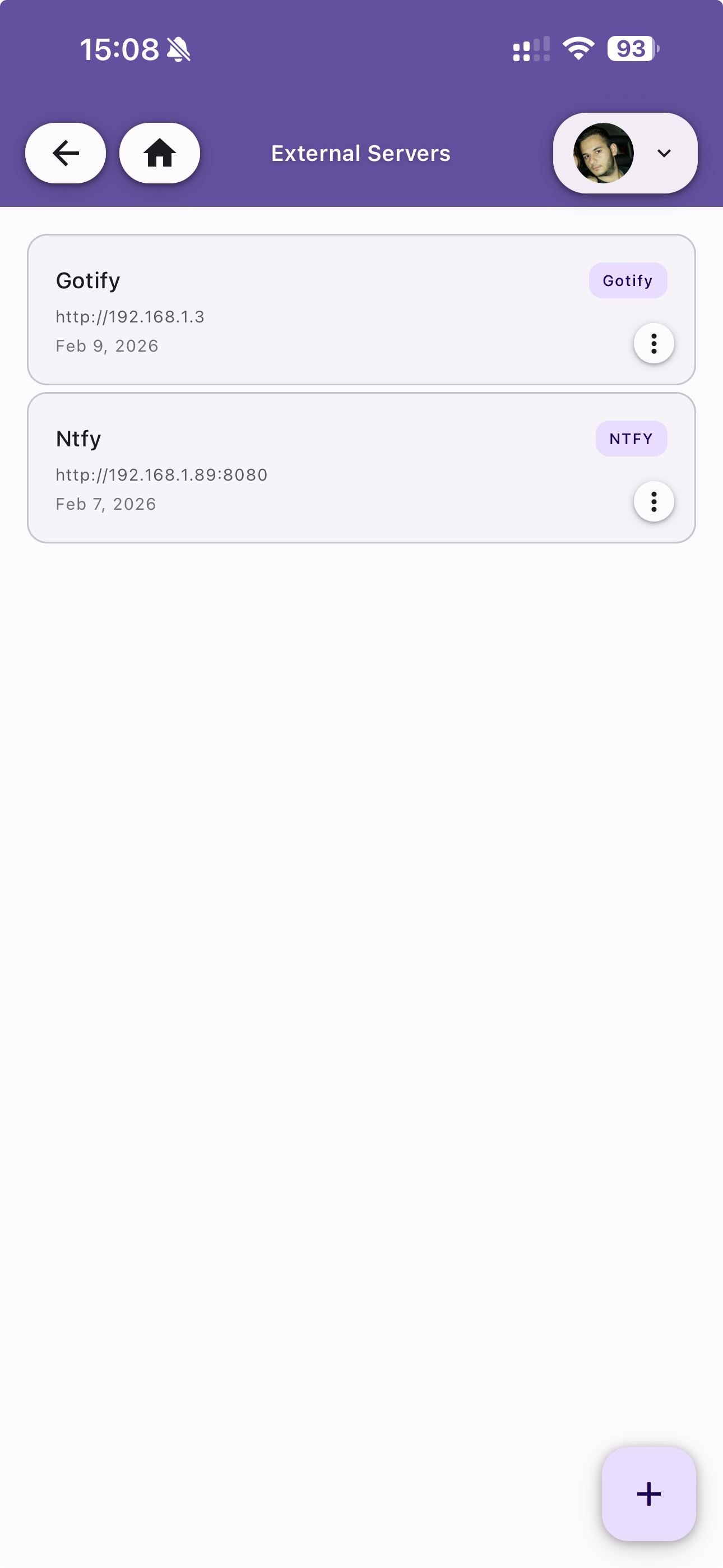Viewport: 723px width, 1568px height.
Task: Go back using the arrow button
Action: [x=65, y=153]
